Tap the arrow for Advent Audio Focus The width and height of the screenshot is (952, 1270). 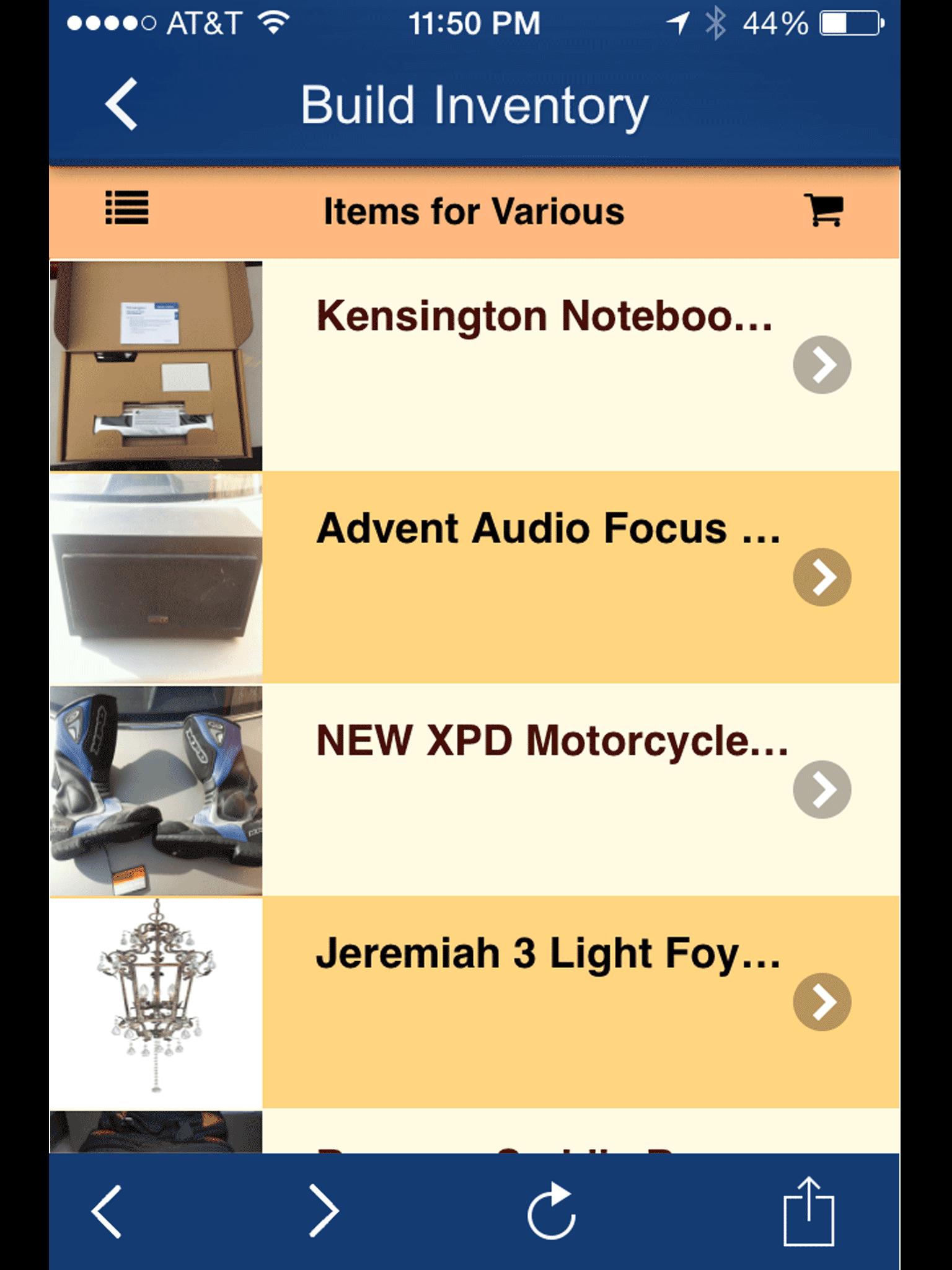coord(821,577)
